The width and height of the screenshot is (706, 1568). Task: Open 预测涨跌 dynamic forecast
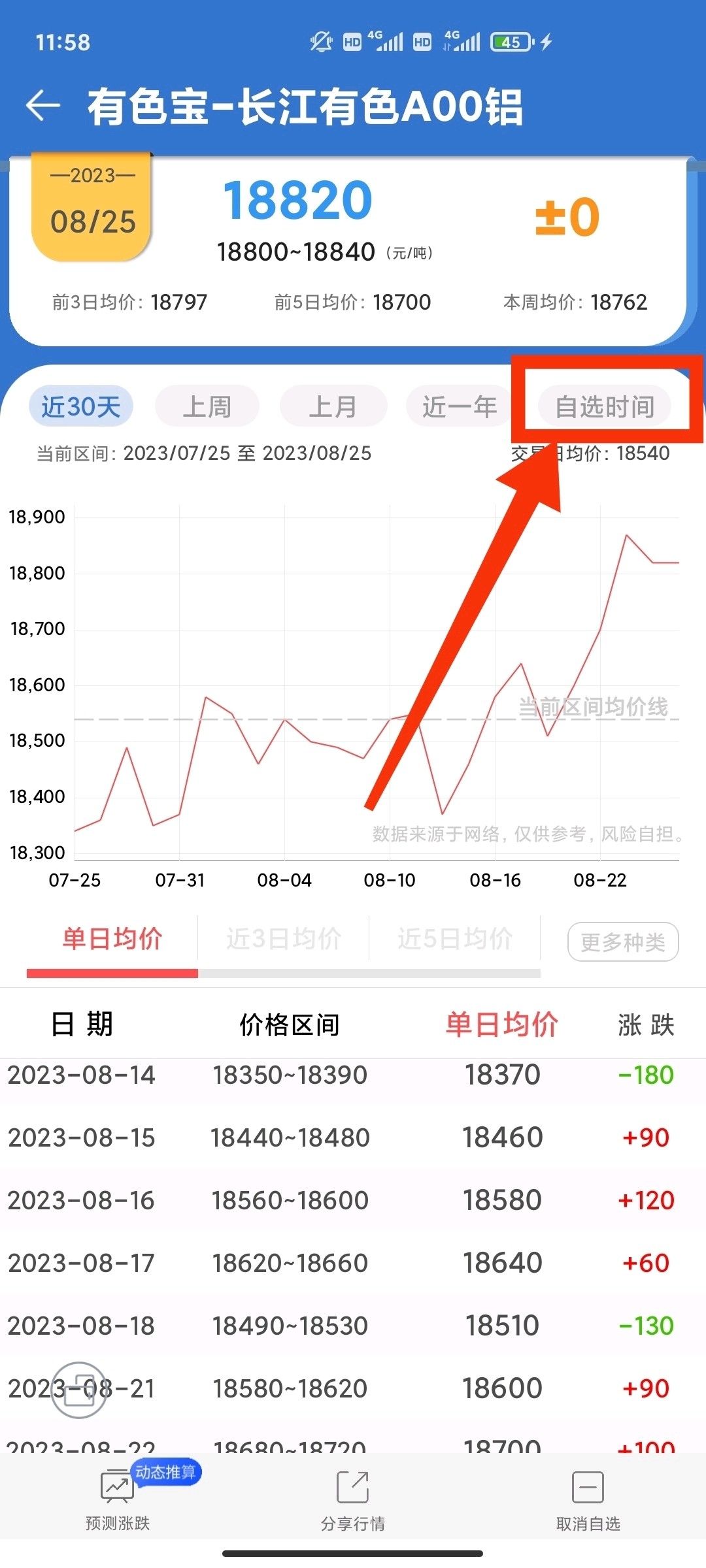point(118,1499)
